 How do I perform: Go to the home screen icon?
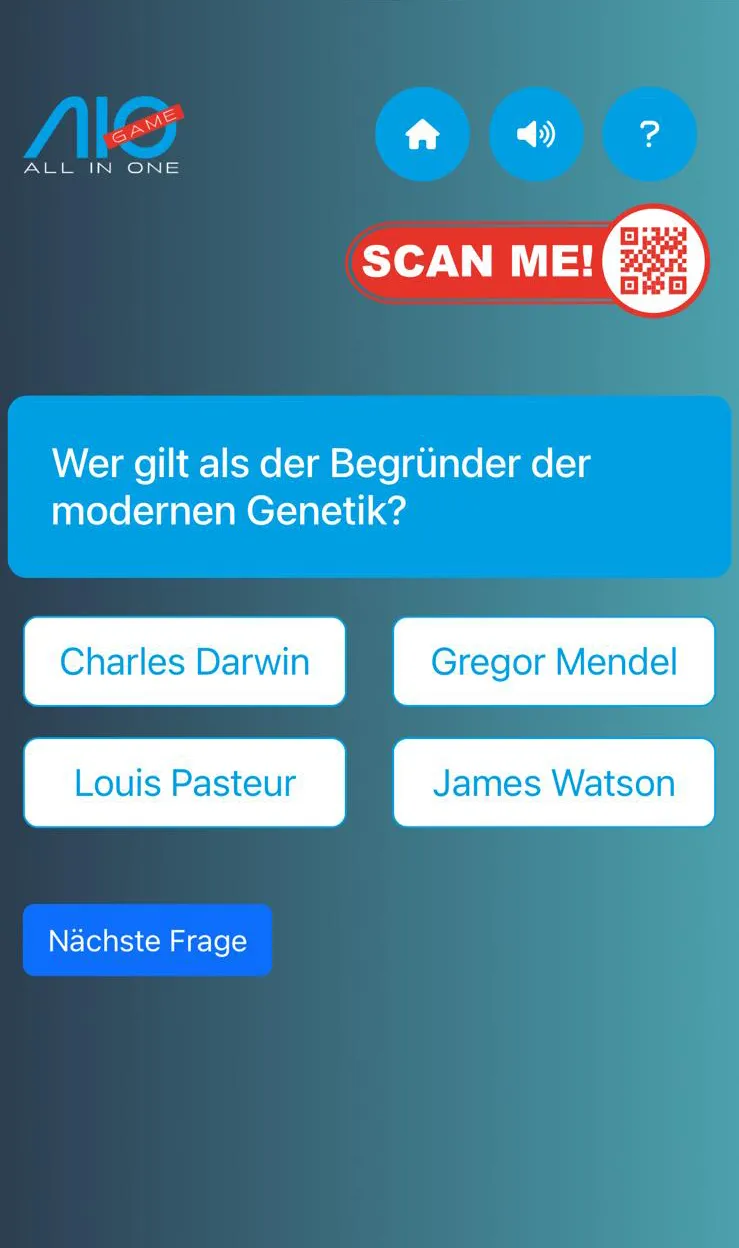[422, 134]
